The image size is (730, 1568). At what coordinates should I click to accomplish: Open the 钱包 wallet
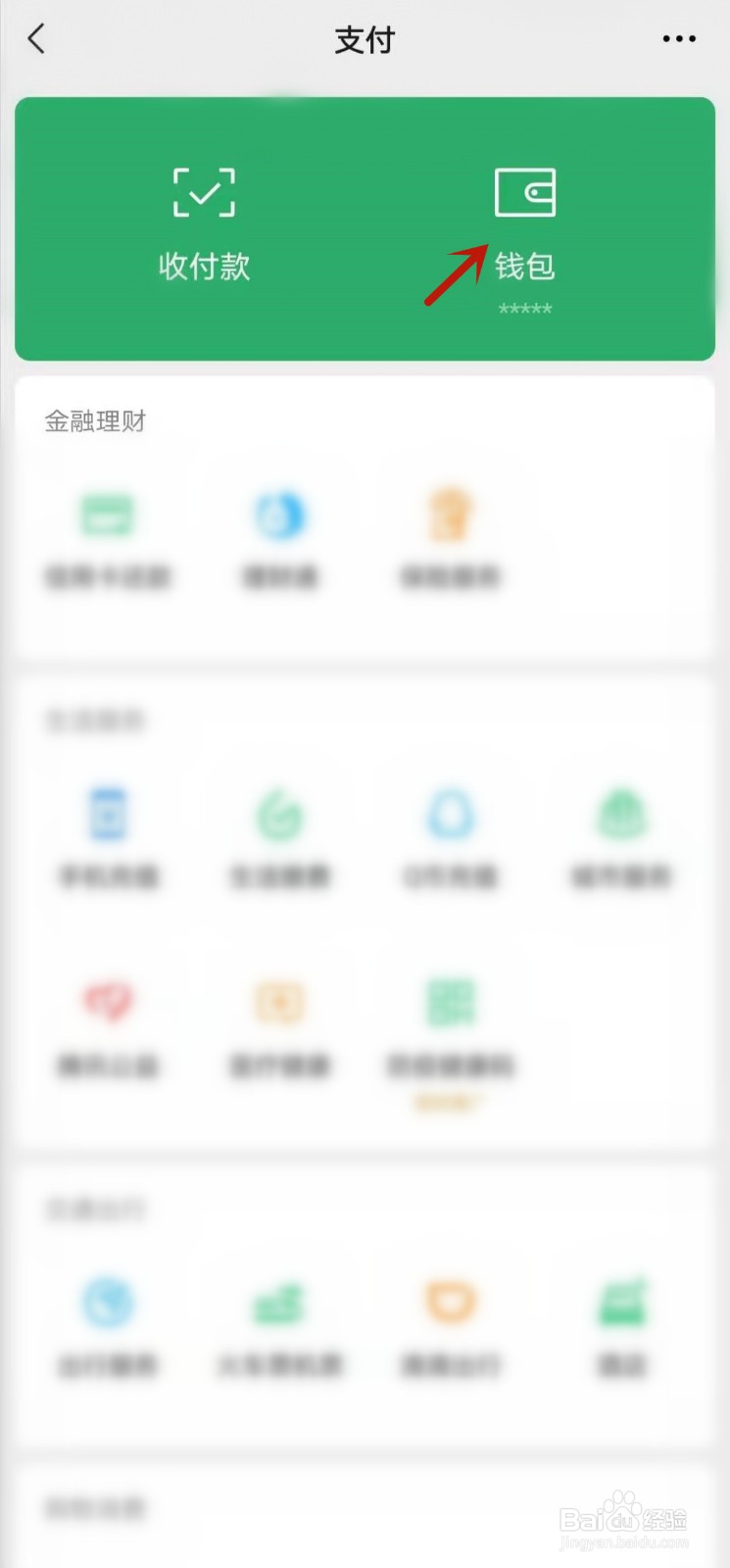524,220
